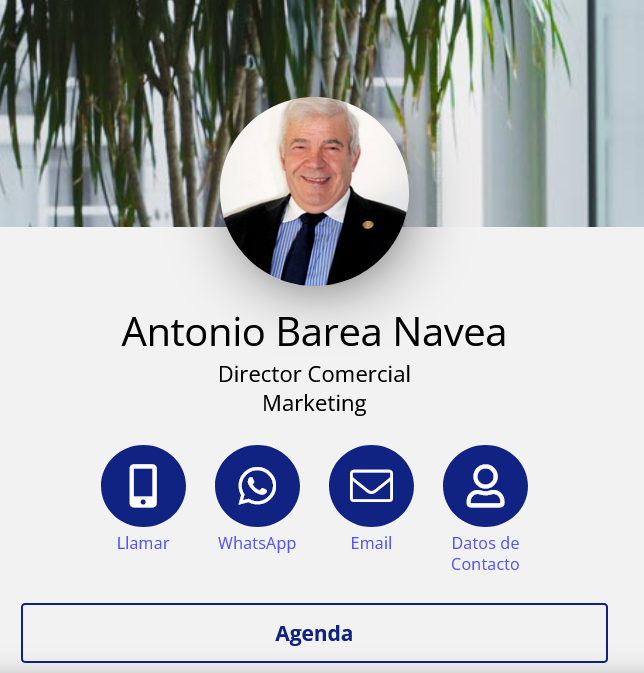The height and width of the screenshot is (673, 644).
Task: Send an email via Email button
Action: tap(371, 486)
